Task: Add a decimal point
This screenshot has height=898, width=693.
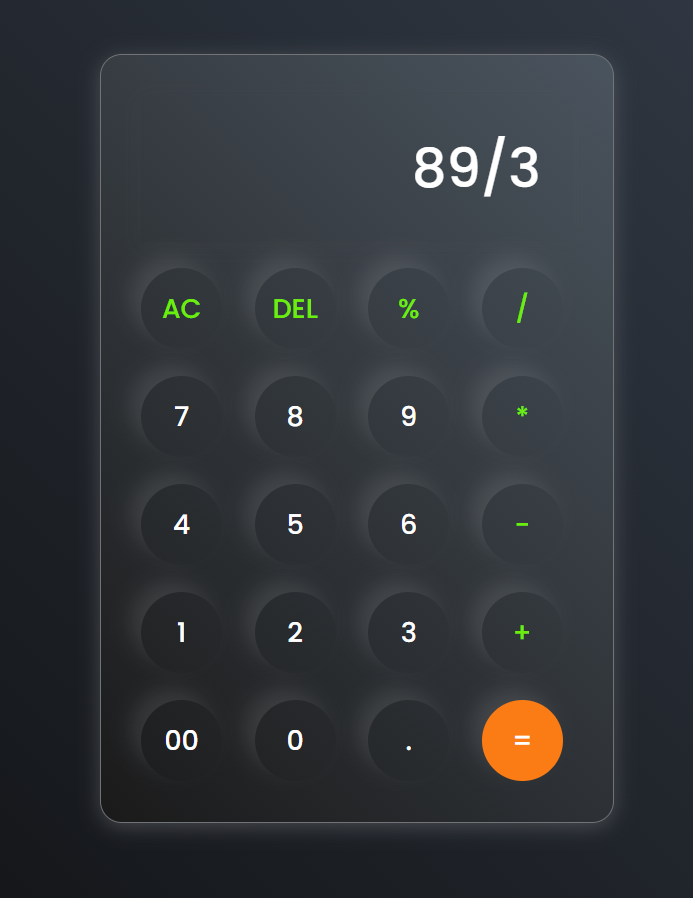Action: [x=408, y=741]
